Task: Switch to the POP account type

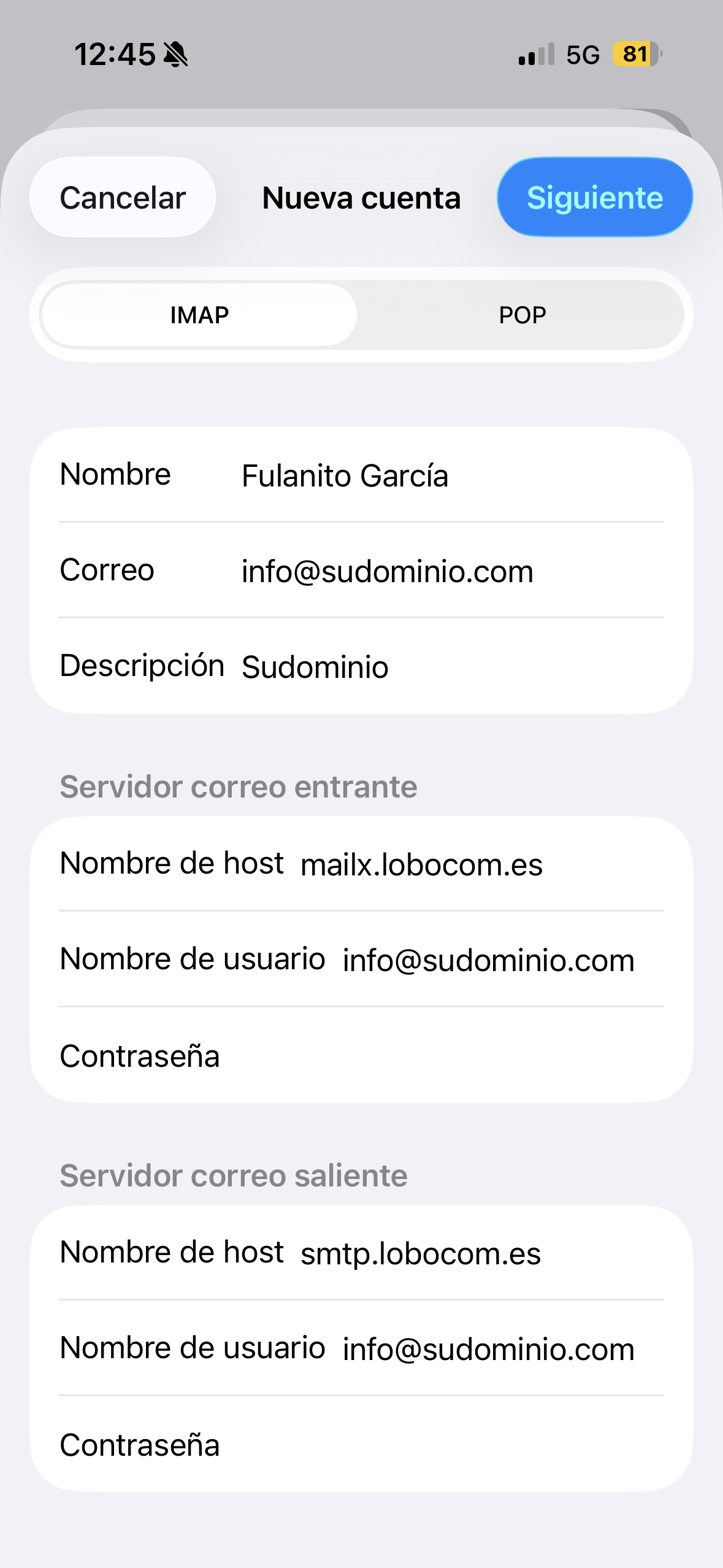Action: 522,315
